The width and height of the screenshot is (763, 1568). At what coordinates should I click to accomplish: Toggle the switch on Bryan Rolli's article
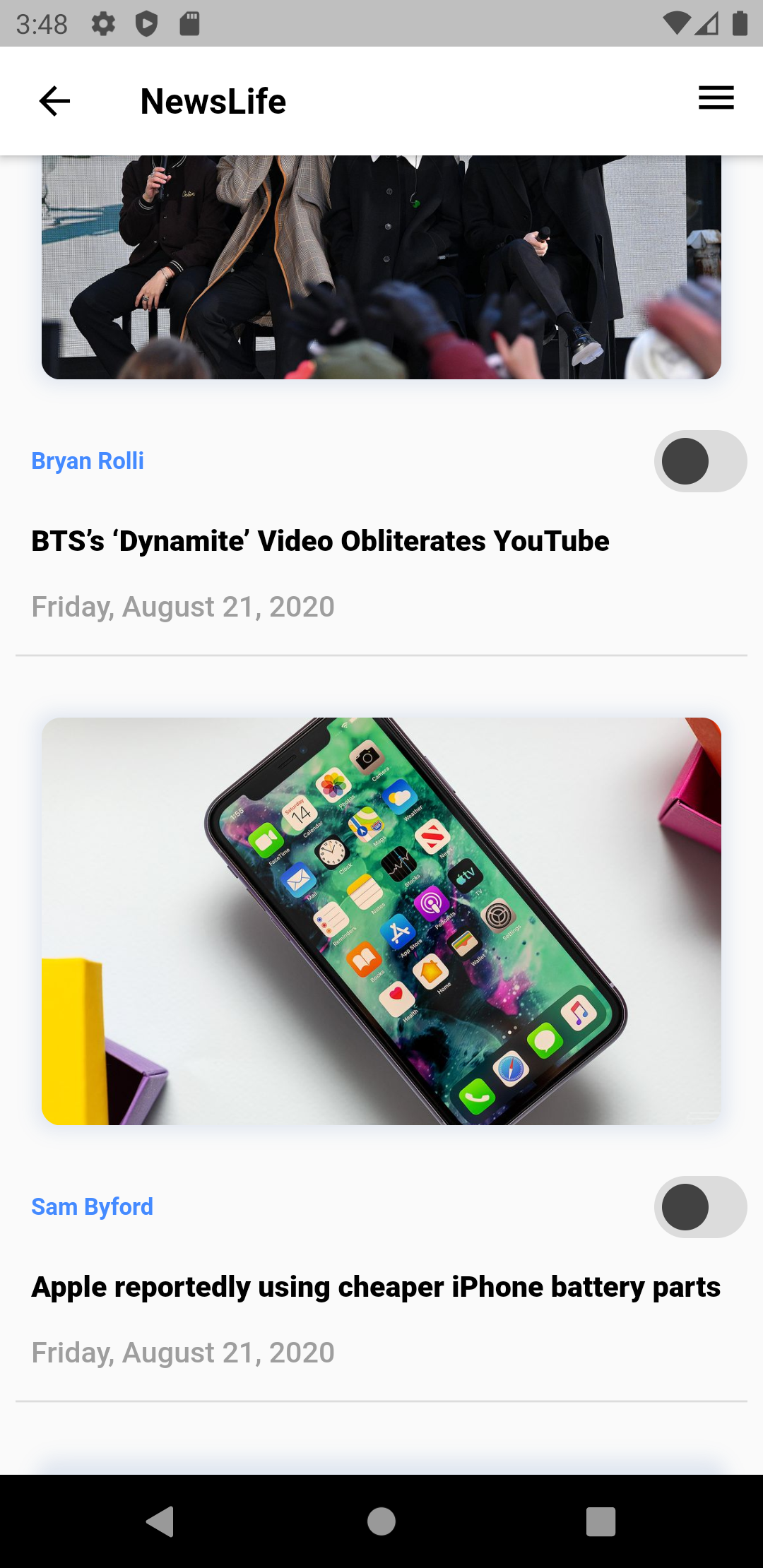click(x=699, y=461)
